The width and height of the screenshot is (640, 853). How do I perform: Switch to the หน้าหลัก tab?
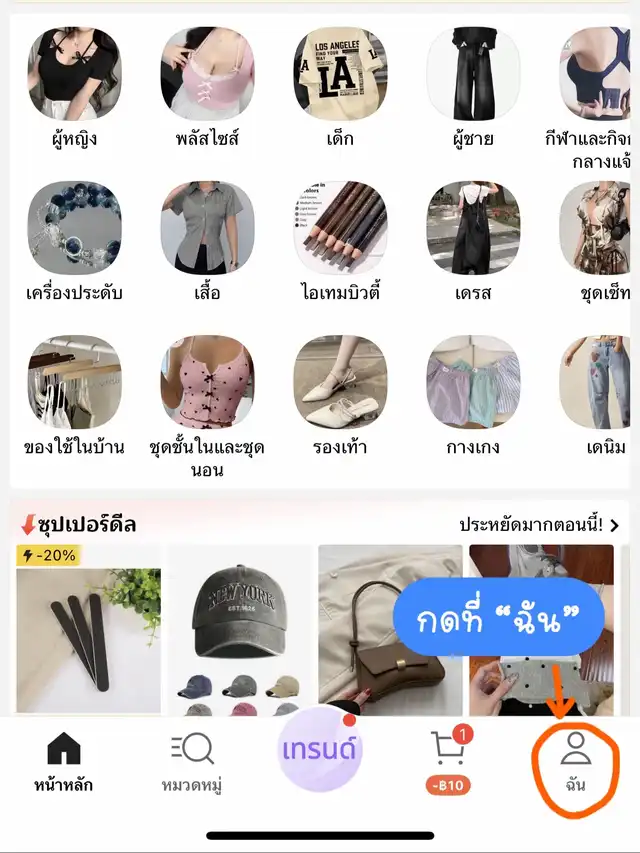(x=63, y=762)
